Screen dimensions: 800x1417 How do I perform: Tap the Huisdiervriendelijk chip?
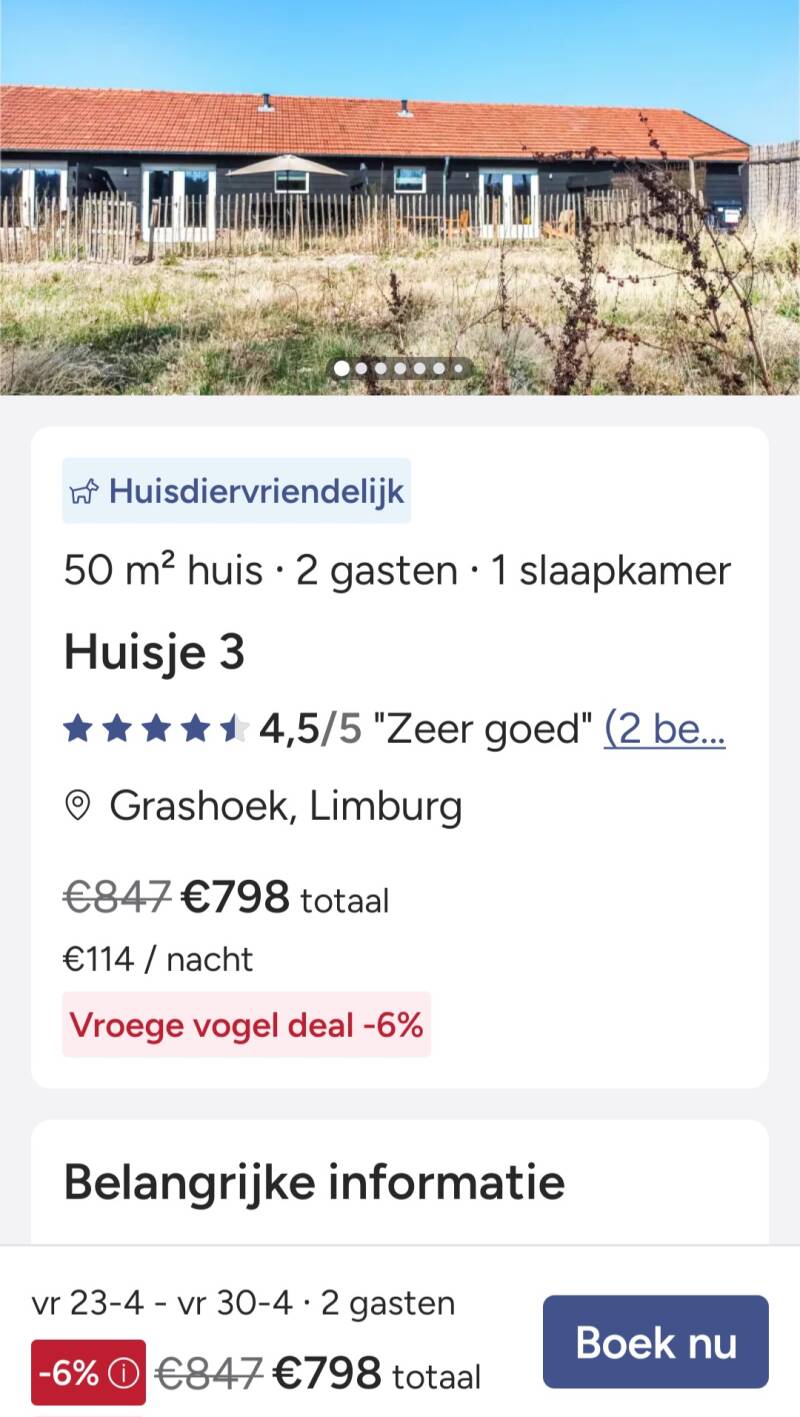[x=236, y=491]
